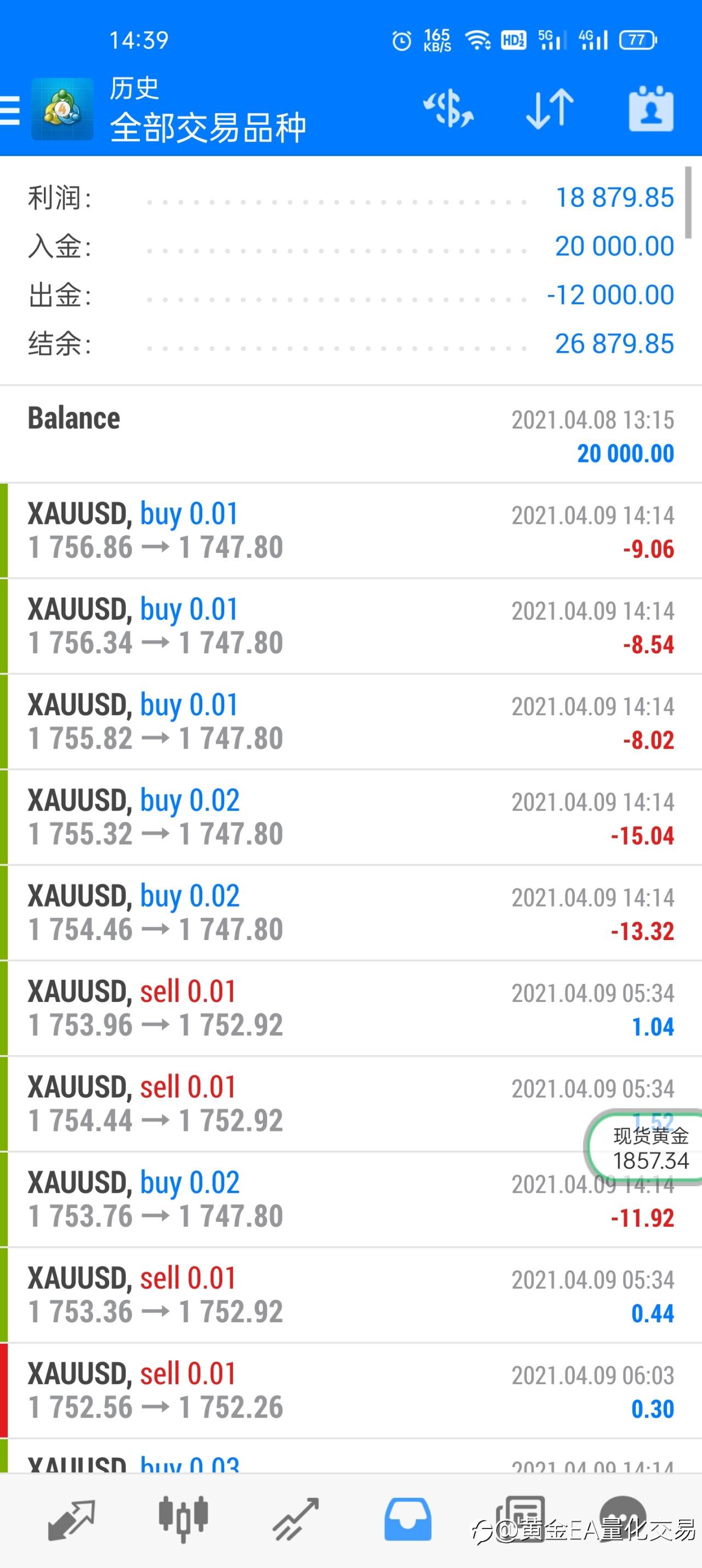Change sort order with the arrows icon
The width and height of the screenshot is (702, 1568).
point(550,110)
